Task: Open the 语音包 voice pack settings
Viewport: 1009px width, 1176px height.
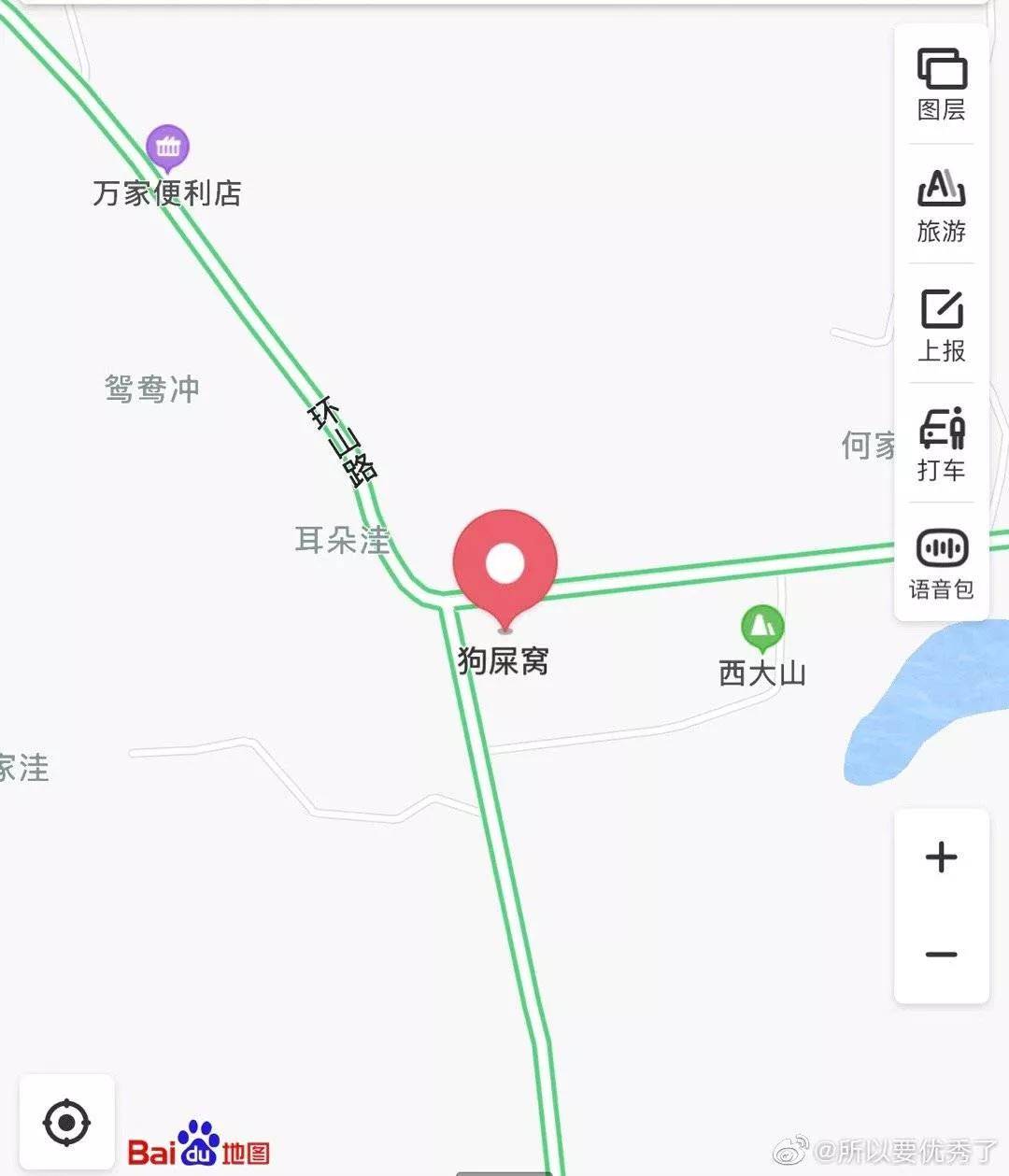Action: [940, 560]
